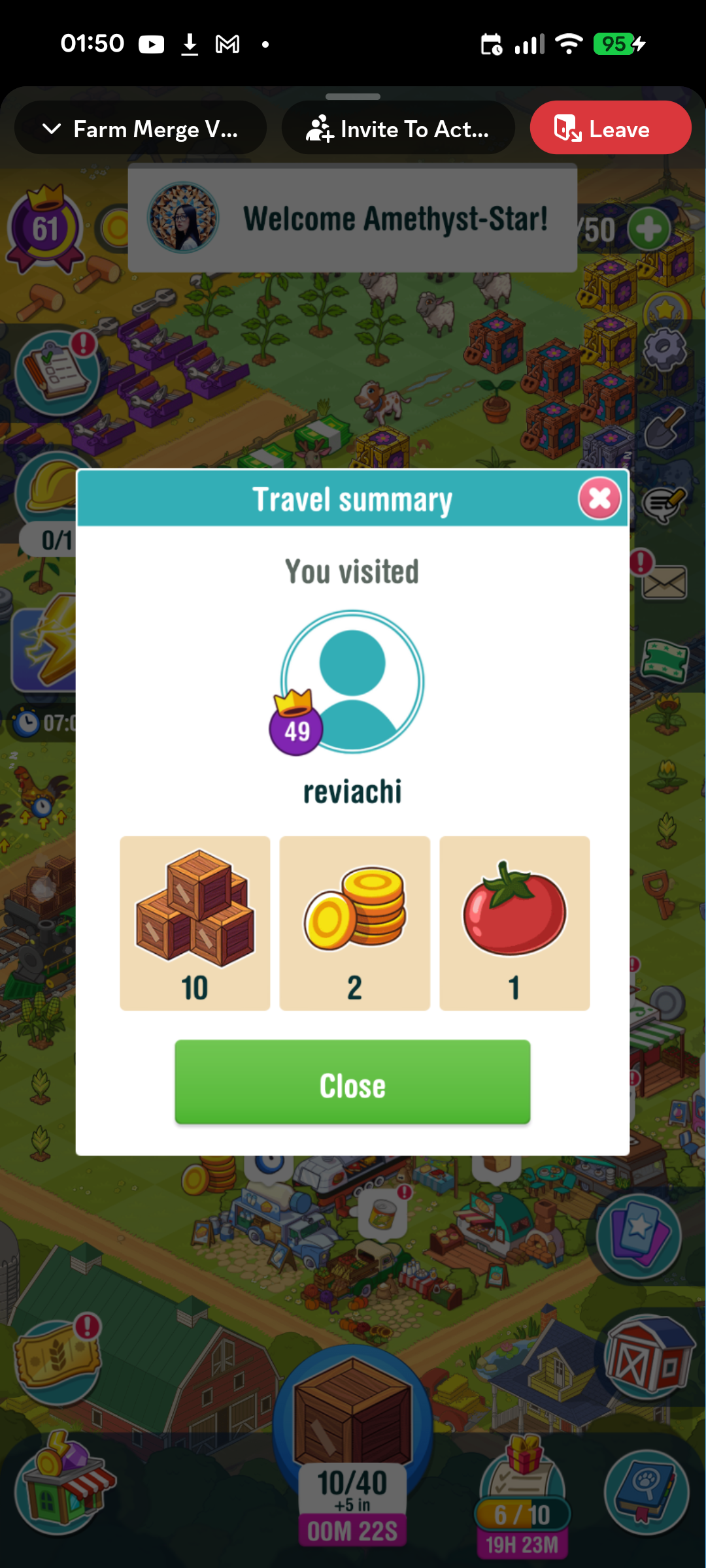Open the barn storage icon

(x=648, y=1356)
